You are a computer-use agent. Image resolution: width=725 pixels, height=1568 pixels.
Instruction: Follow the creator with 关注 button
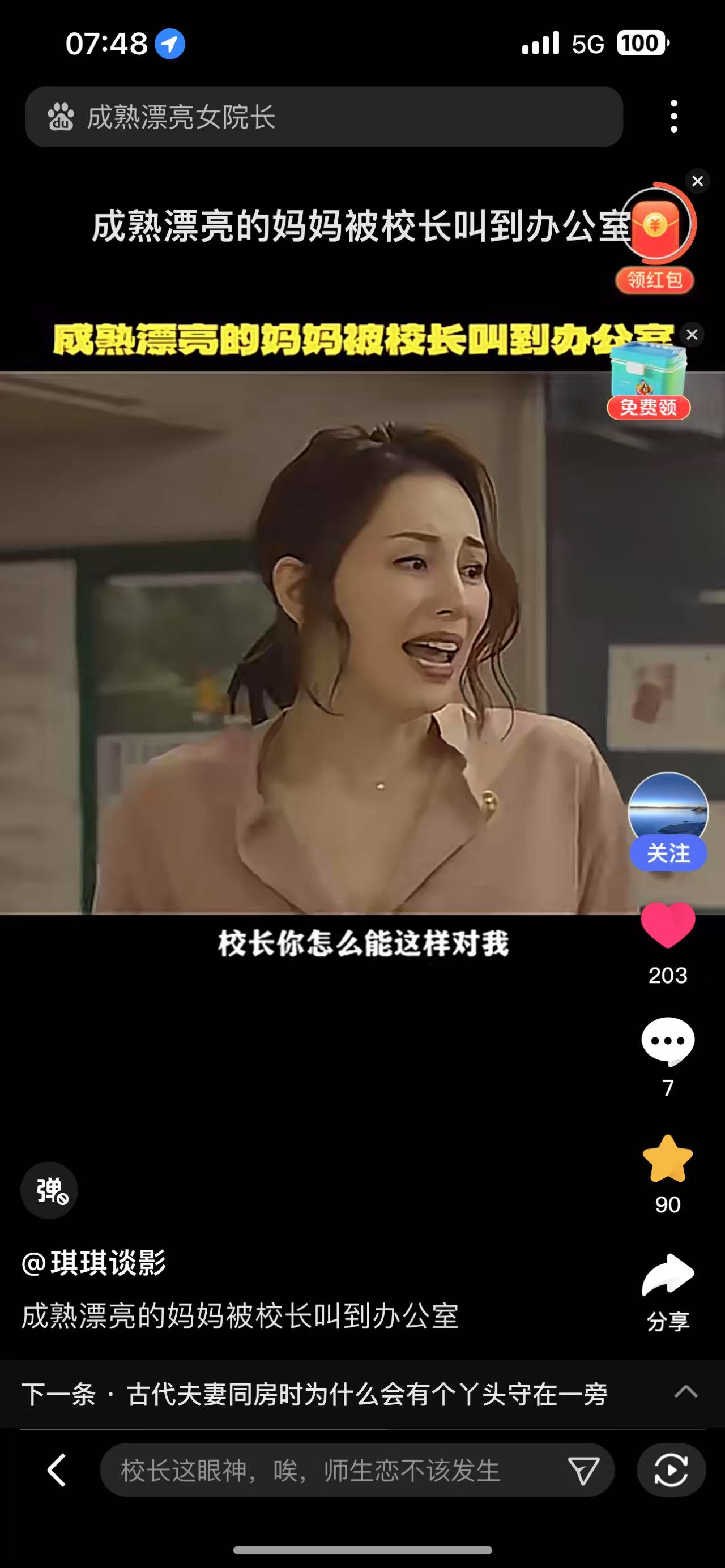668,853
